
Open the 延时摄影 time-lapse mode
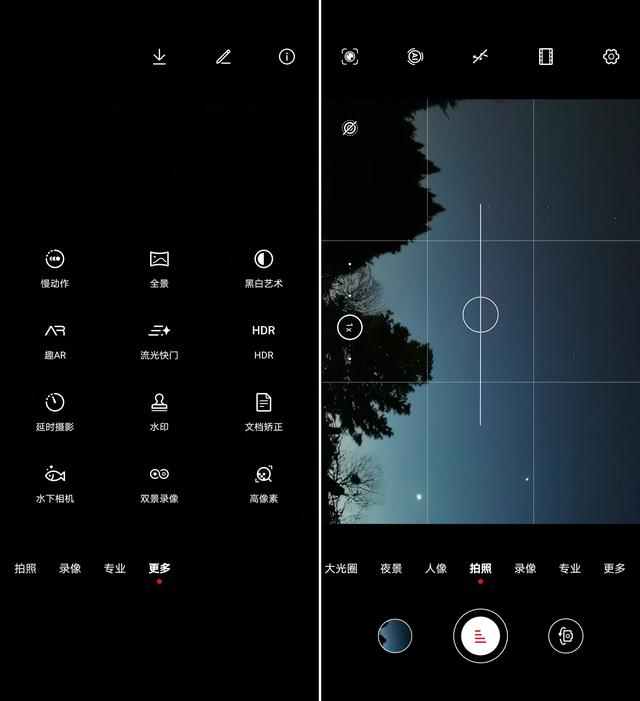[x=55, y=413]
